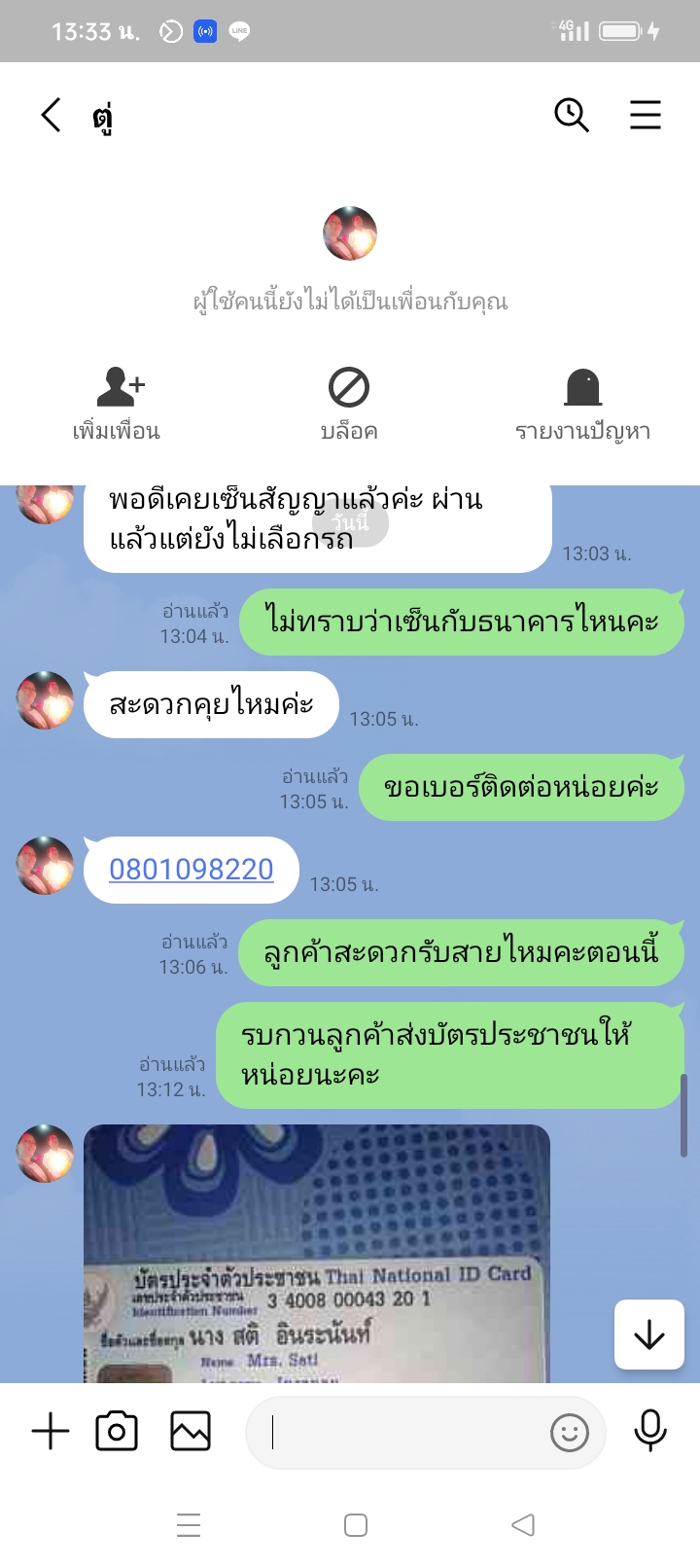The width and height of the screenshot is (700, 1568).
Task: Open the plus attachment menu
Action: [51, 1432]
